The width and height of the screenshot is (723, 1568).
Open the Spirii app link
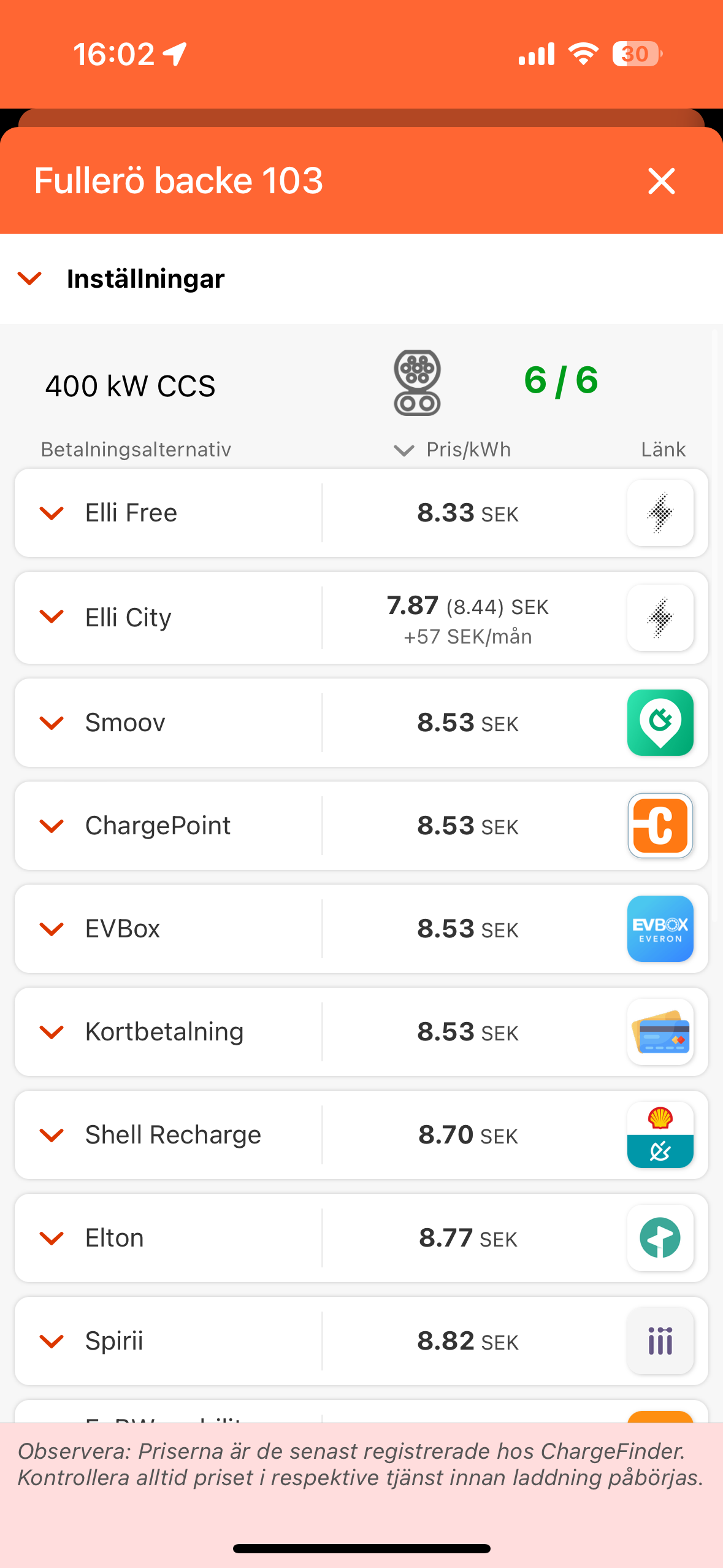tap(660, 1341)
